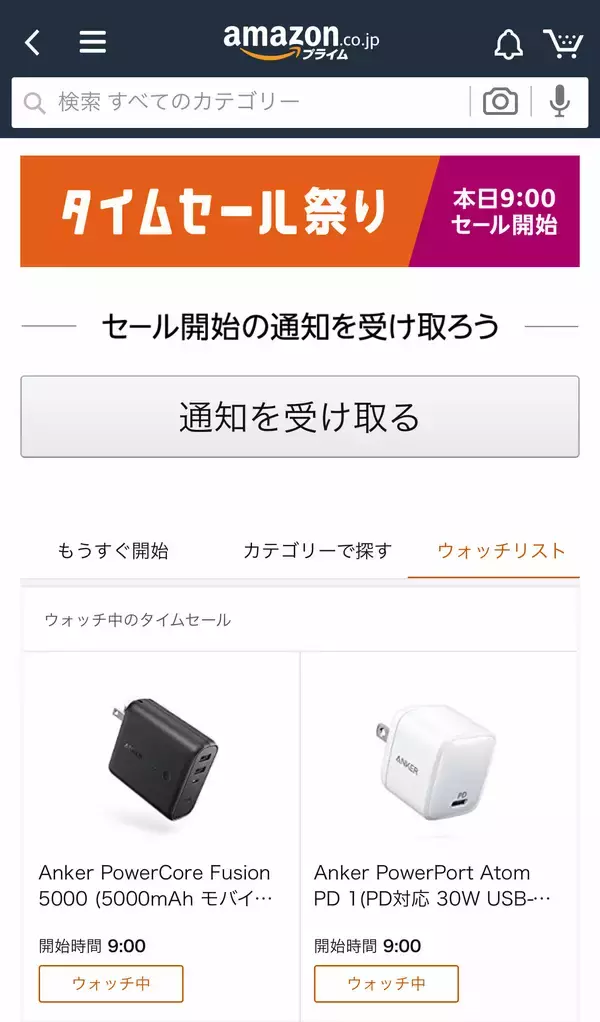Viewport: 600px width, 1022px height.
Task: Open the タイムセール祭り banner
Action: [x=300, y=211]
